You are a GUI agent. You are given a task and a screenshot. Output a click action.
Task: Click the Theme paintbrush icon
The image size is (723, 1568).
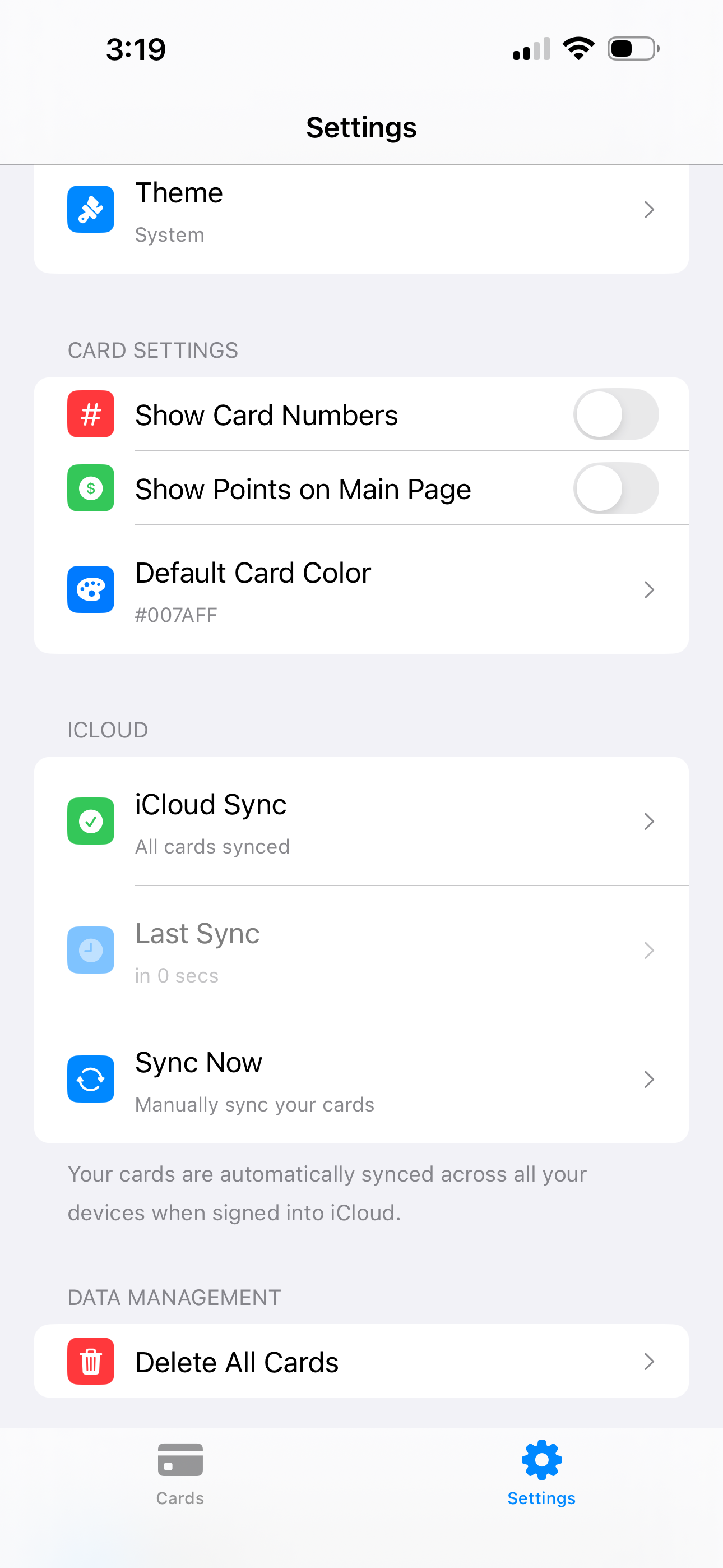[90, 209]
